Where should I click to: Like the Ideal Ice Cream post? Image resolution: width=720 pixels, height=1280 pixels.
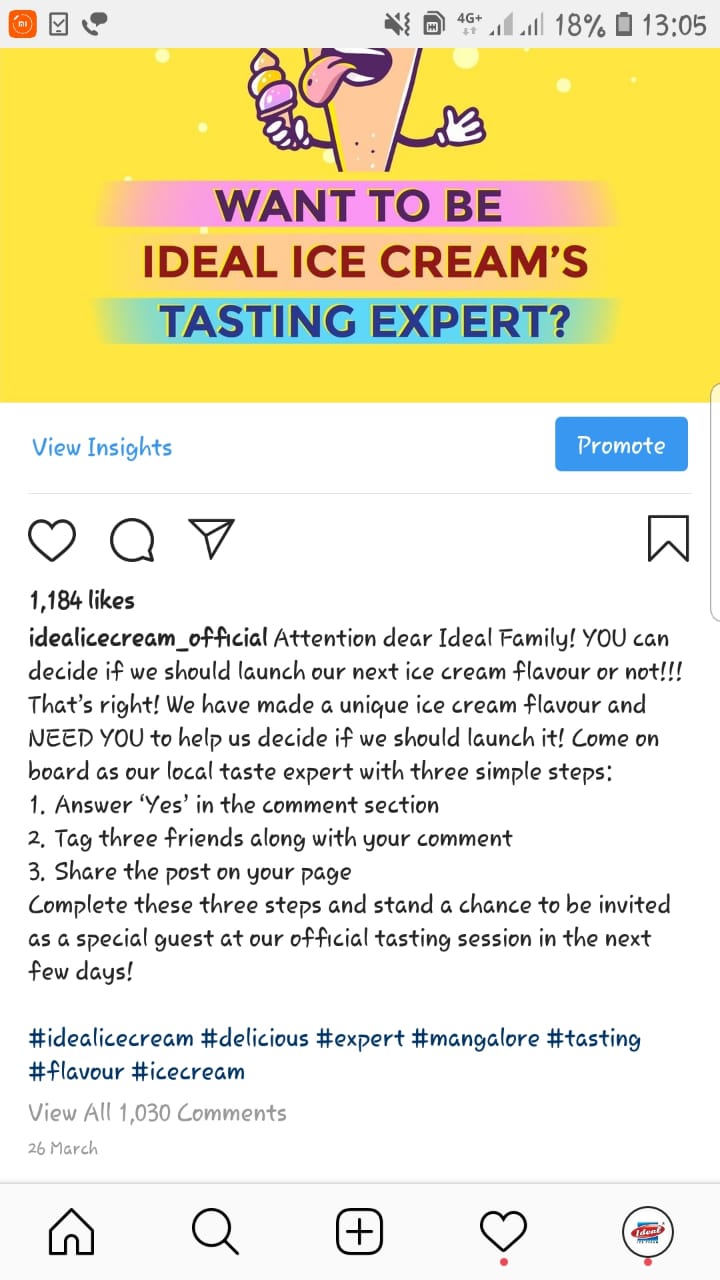pos(52,540)
